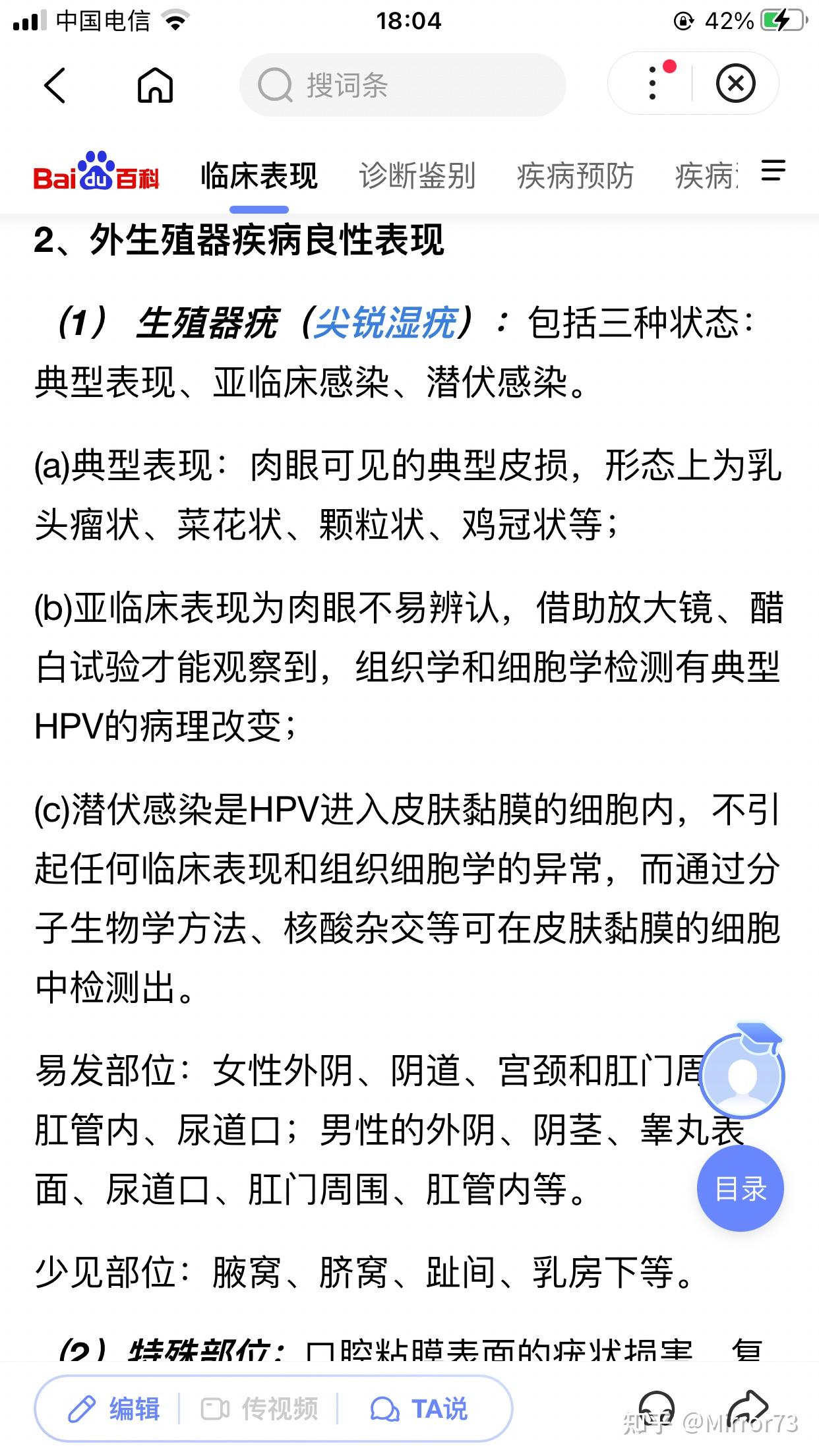The width and height of the screenshot is (819, 1456).
Task: Close the mini program with the X
Action: pyautogui.click(x=735, y=84)
